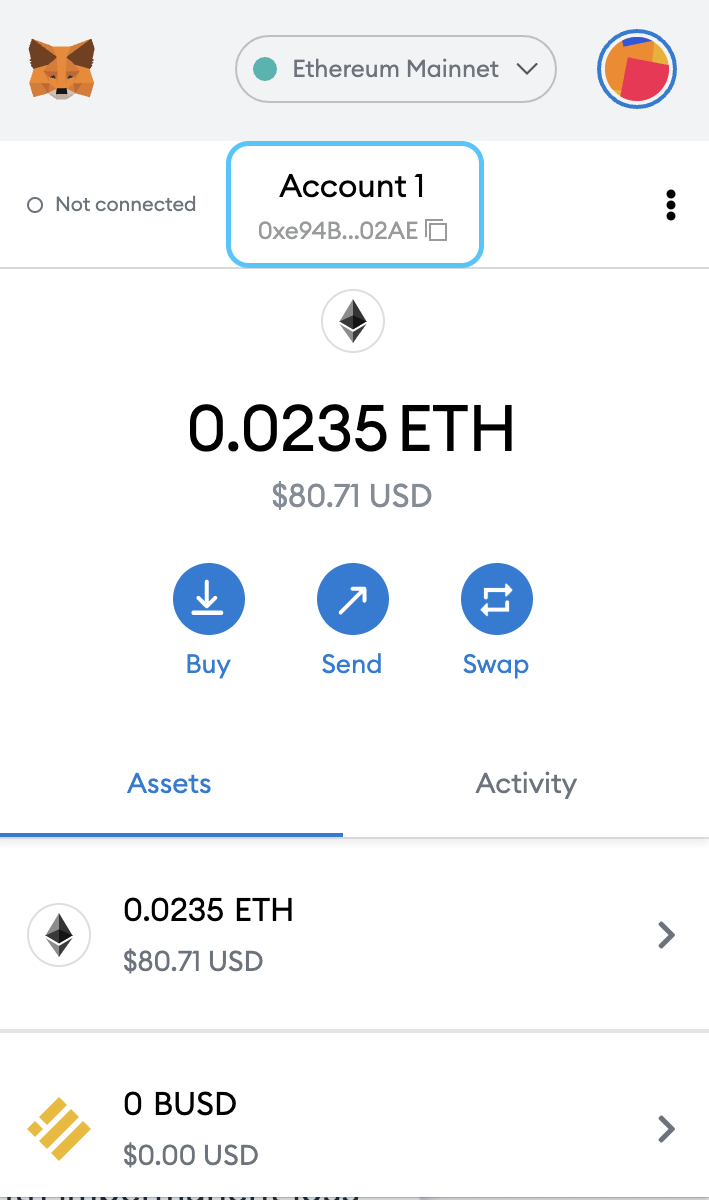Switch to the Activity tab
The image size is (709, 1200).
[526, 783]
